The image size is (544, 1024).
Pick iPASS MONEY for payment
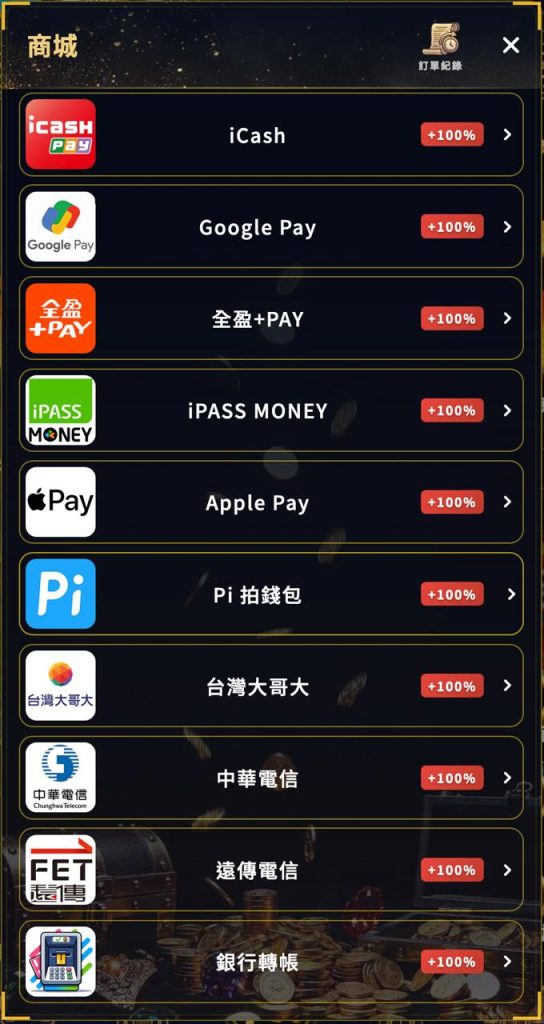271,410
